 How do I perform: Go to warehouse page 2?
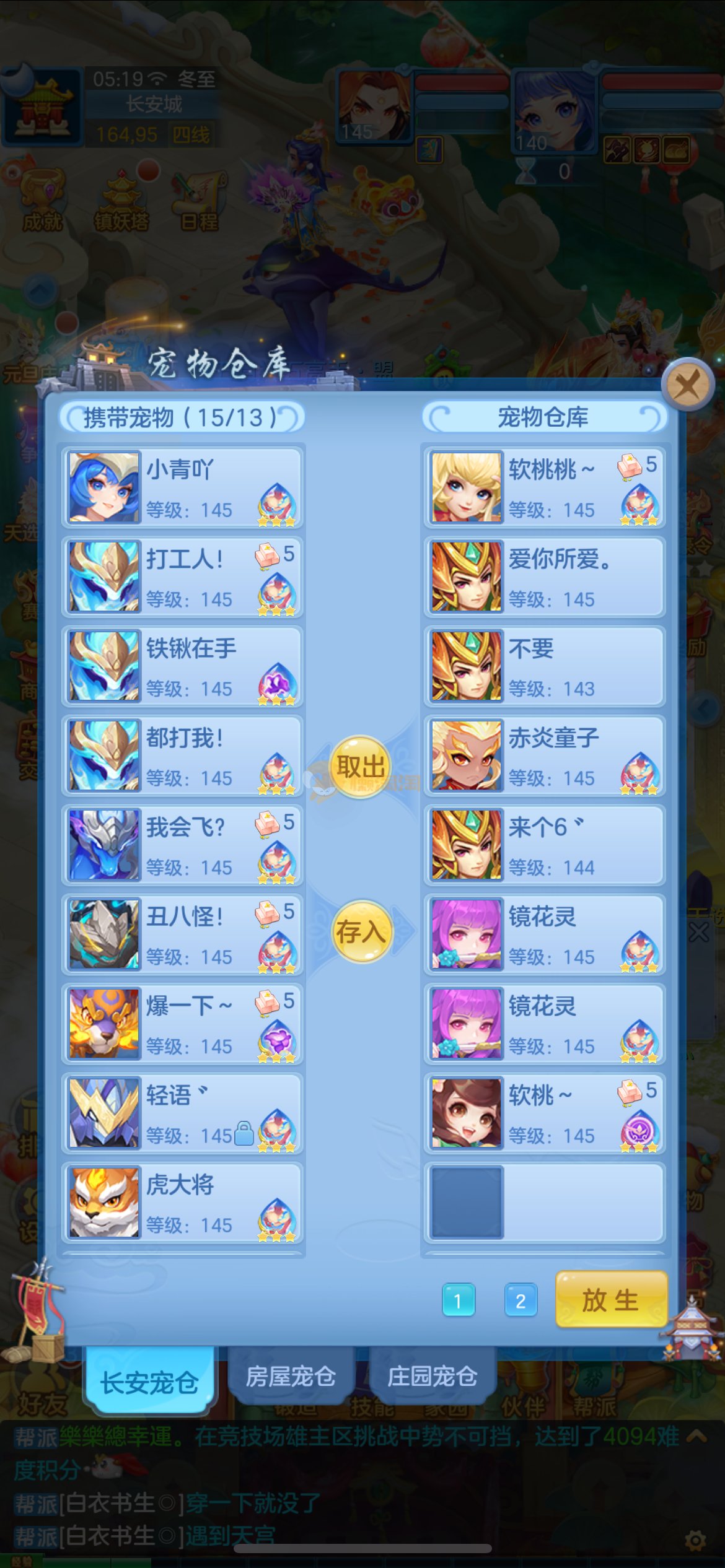pos(521,1300)
